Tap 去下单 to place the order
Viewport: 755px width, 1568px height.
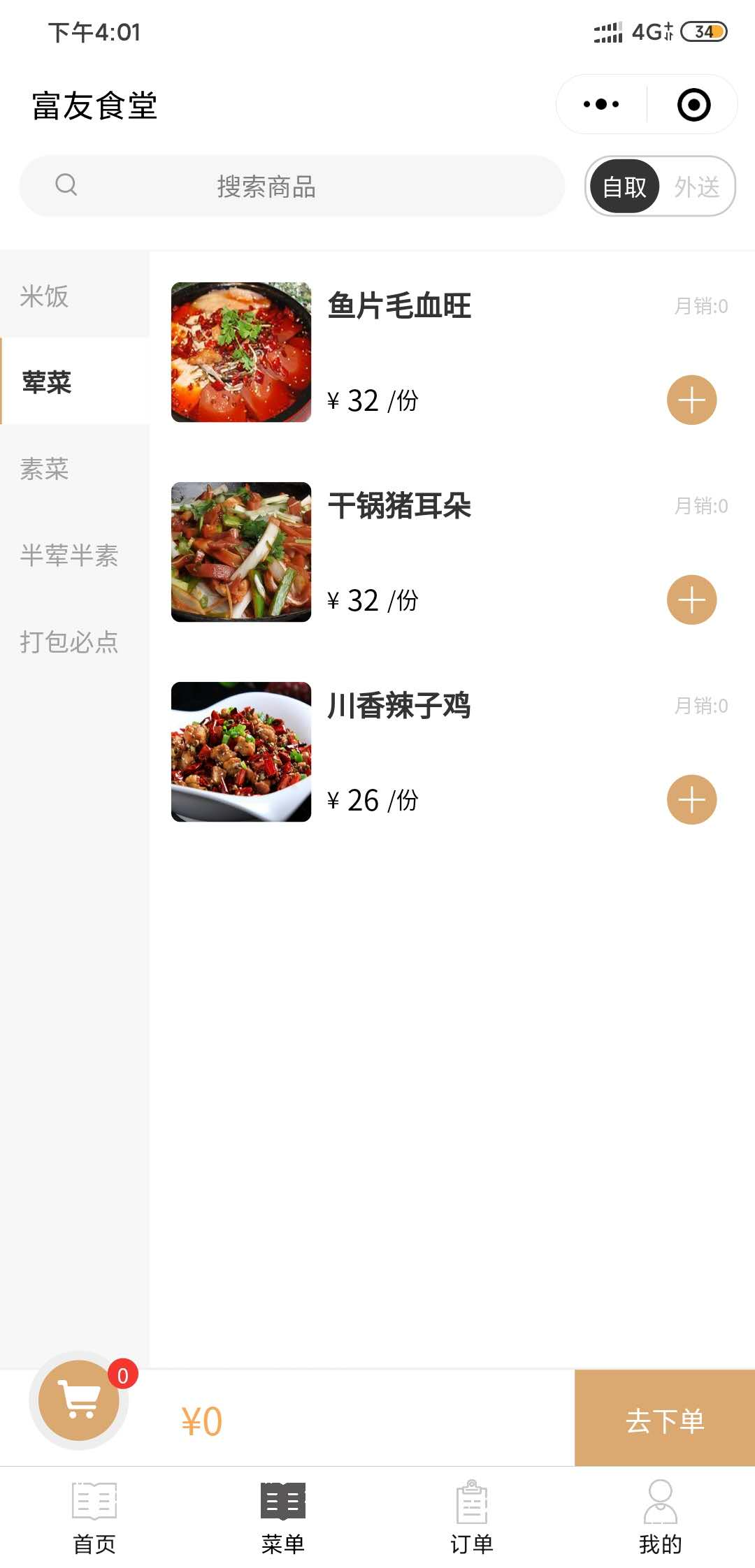[664, 1420]
